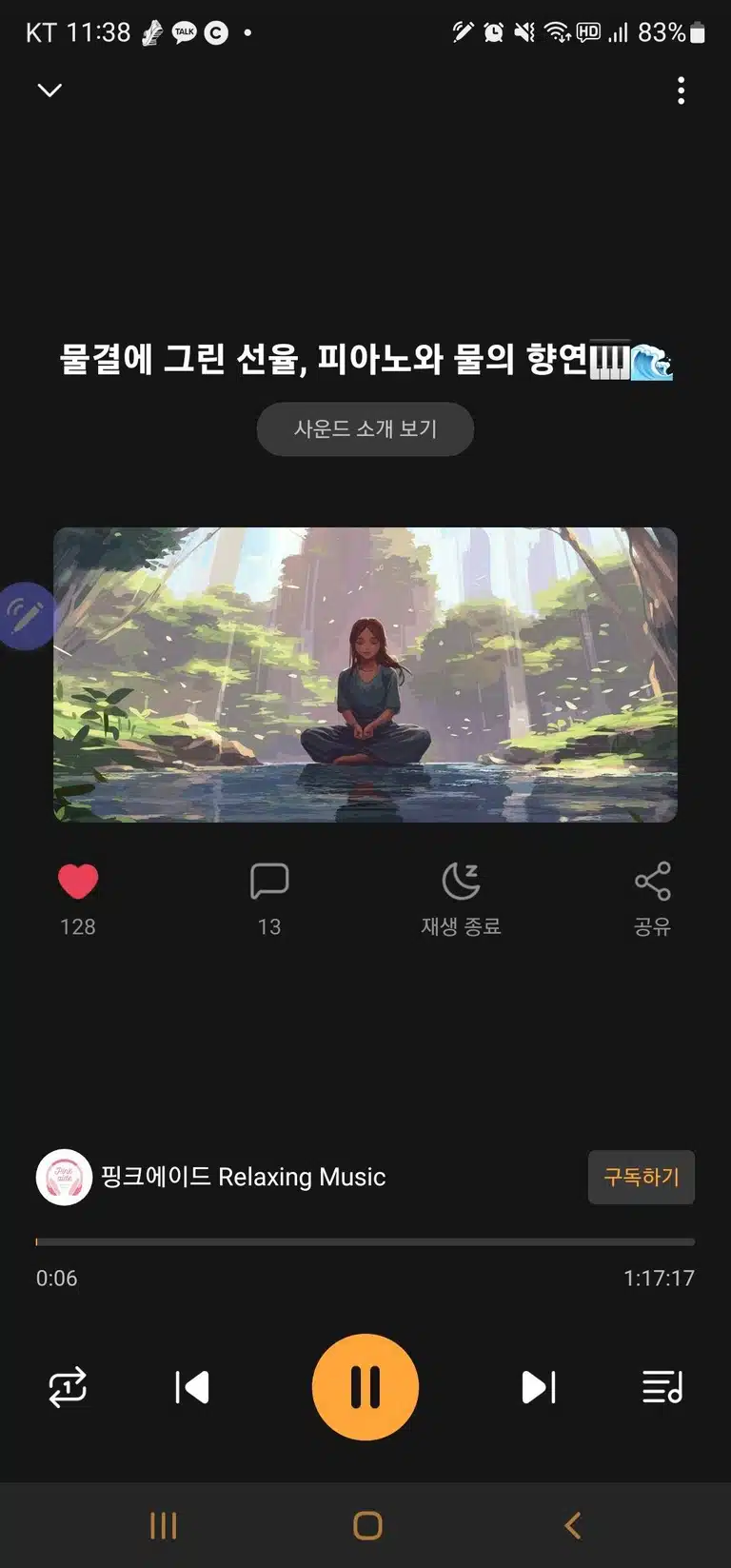Collapse the player with the down chevron
Image resolution: width=731 pixels, height=1568 pixels.
[49, 89]
